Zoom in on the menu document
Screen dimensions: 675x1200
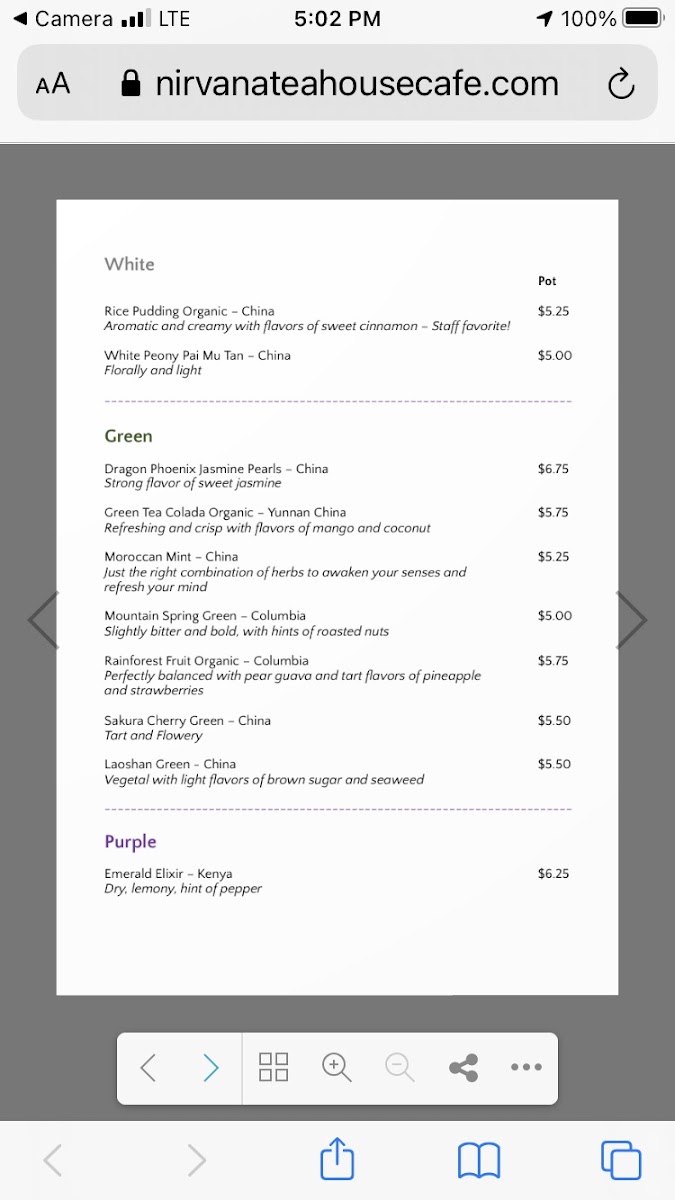point(336,1067)
